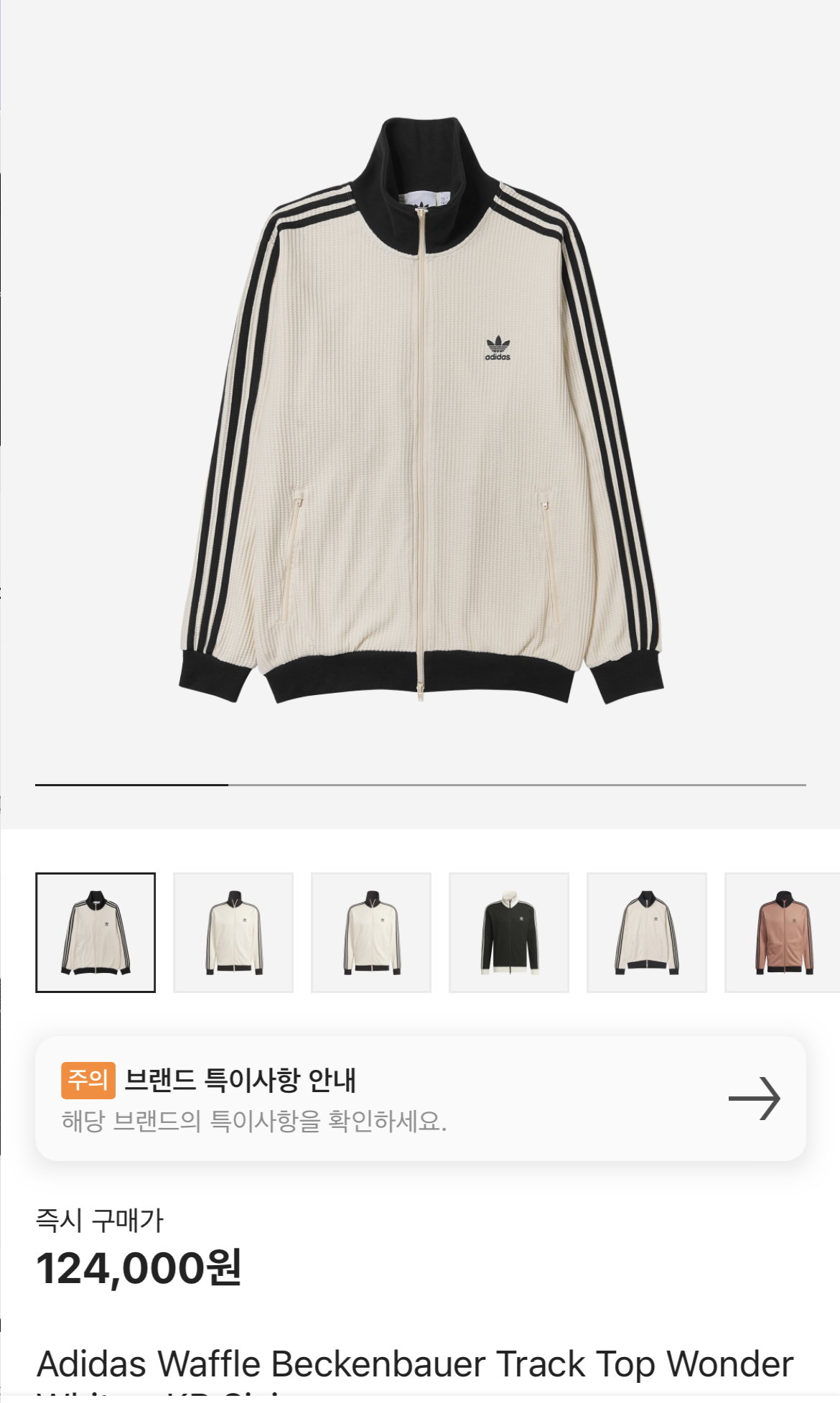Open the main cream waffle jacket image
Image resolution: width=840 pixels, height=1403 pixels.
(x=421, y=411)
